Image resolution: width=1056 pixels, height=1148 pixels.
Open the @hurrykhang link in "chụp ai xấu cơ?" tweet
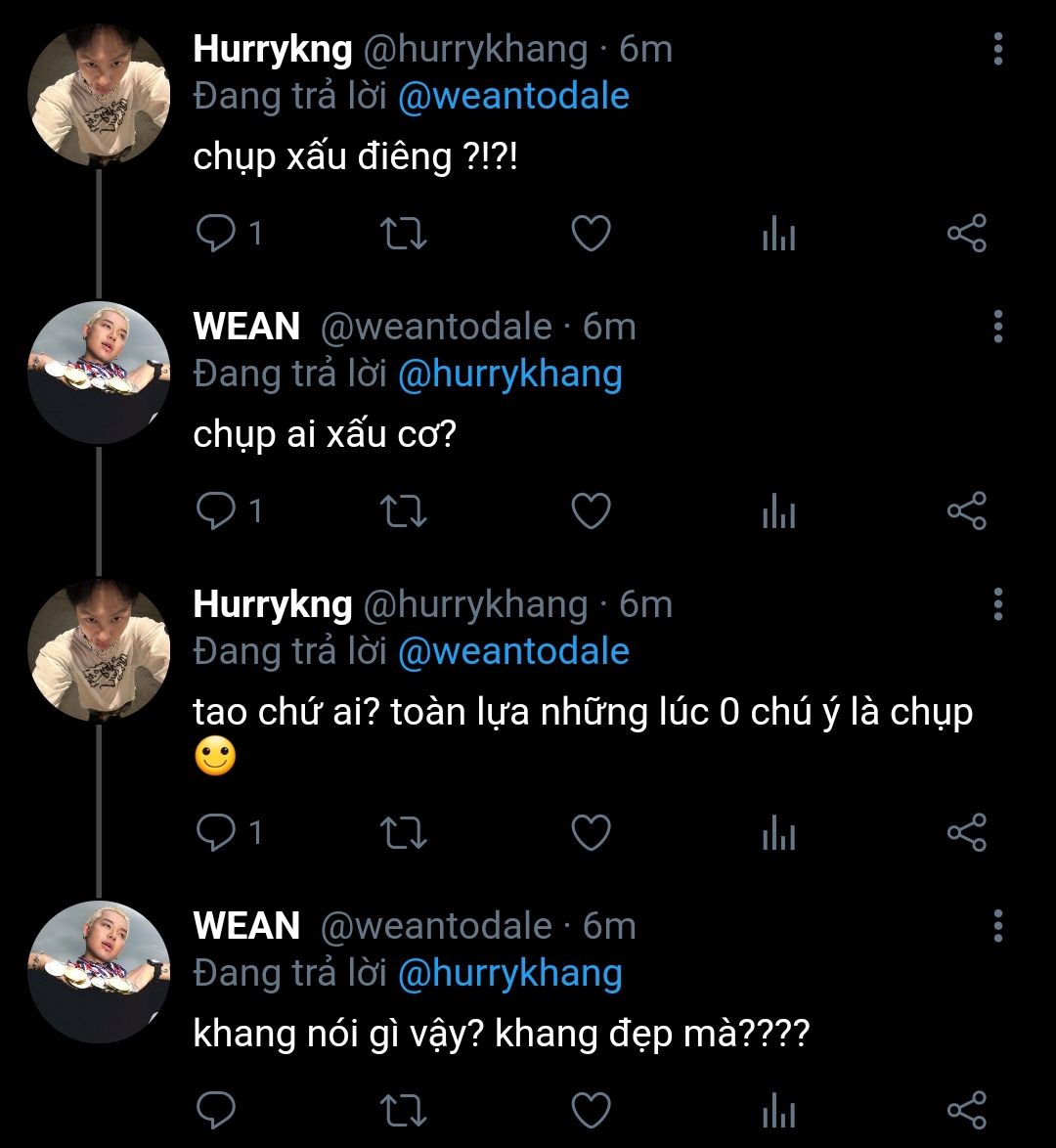(509, 375)
